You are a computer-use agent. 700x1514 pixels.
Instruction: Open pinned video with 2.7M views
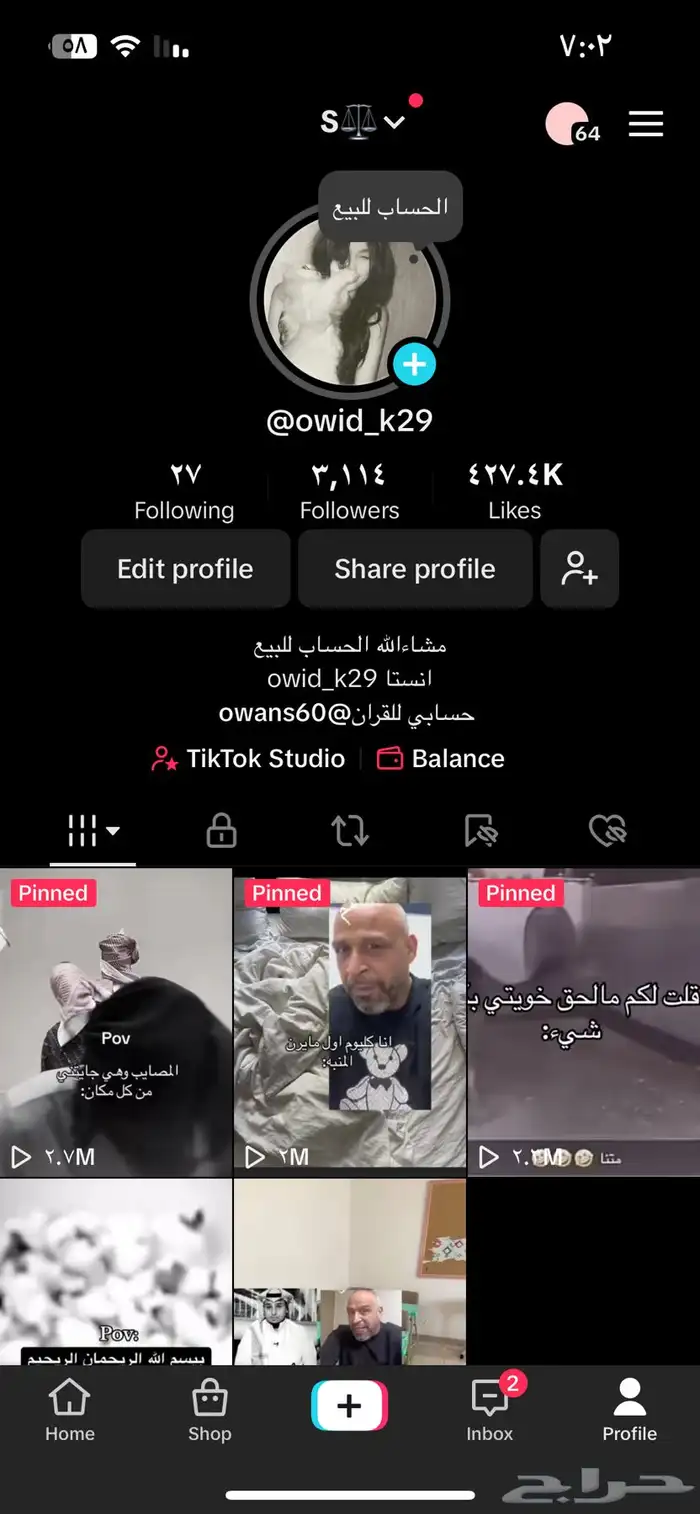(x=116, y=1022)
